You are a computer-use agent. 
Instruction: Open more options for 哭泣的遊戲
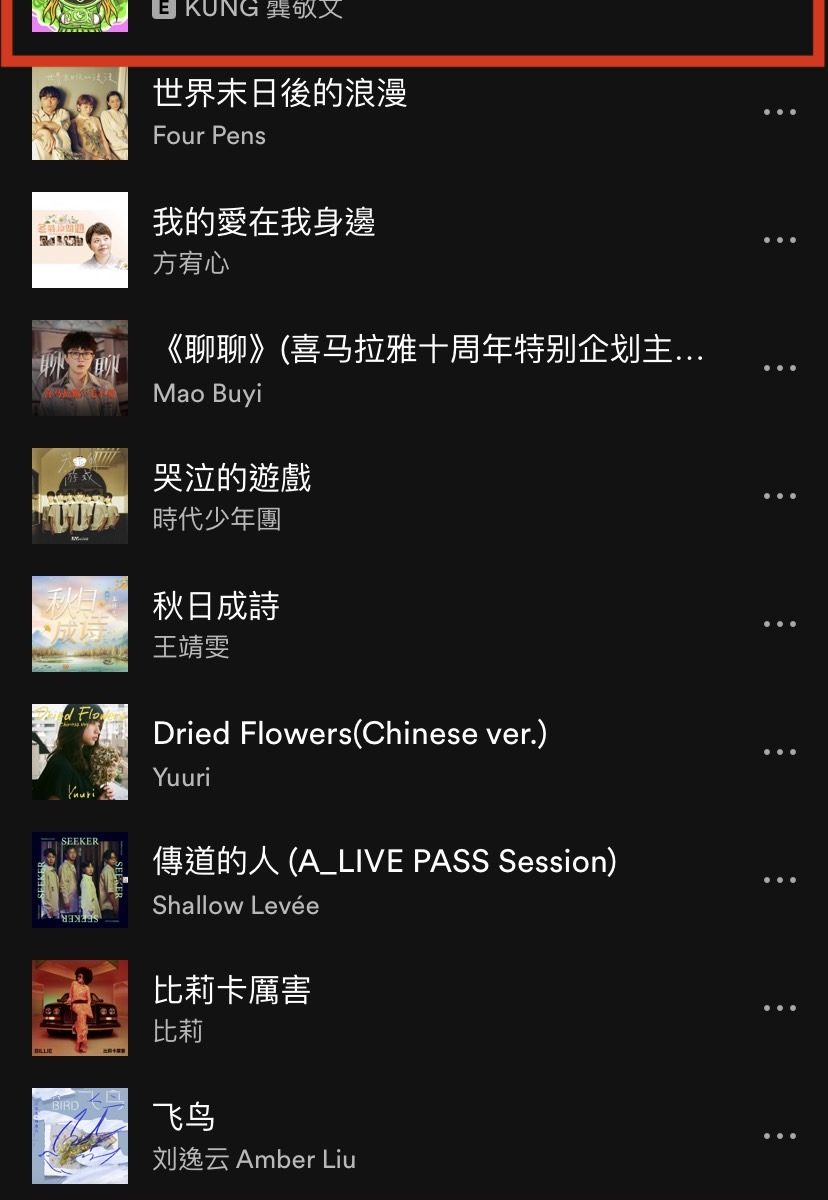tap(779, 496)
